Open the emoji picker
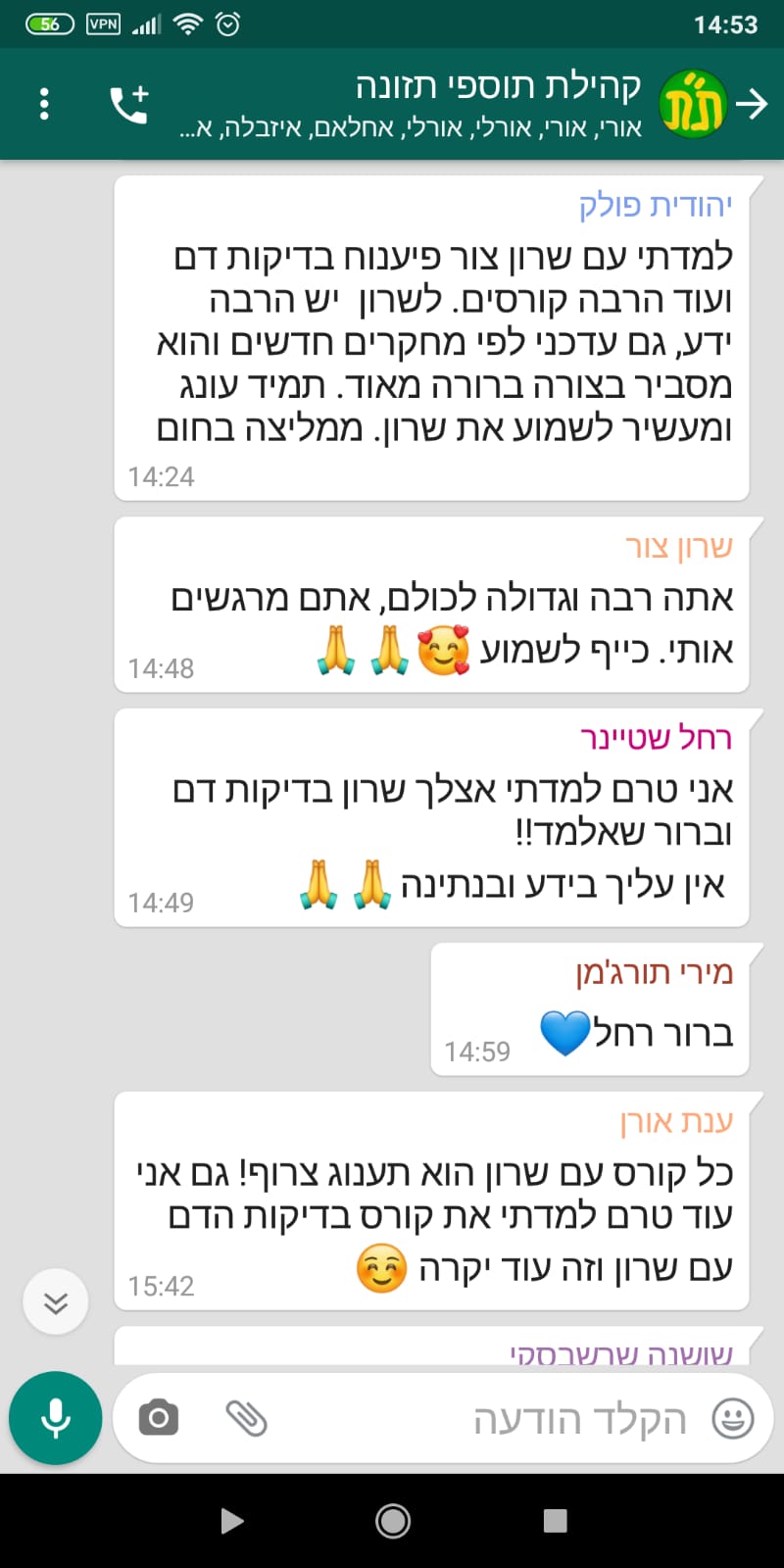The image size is (784, 1568). click(x=732, y=1418)
